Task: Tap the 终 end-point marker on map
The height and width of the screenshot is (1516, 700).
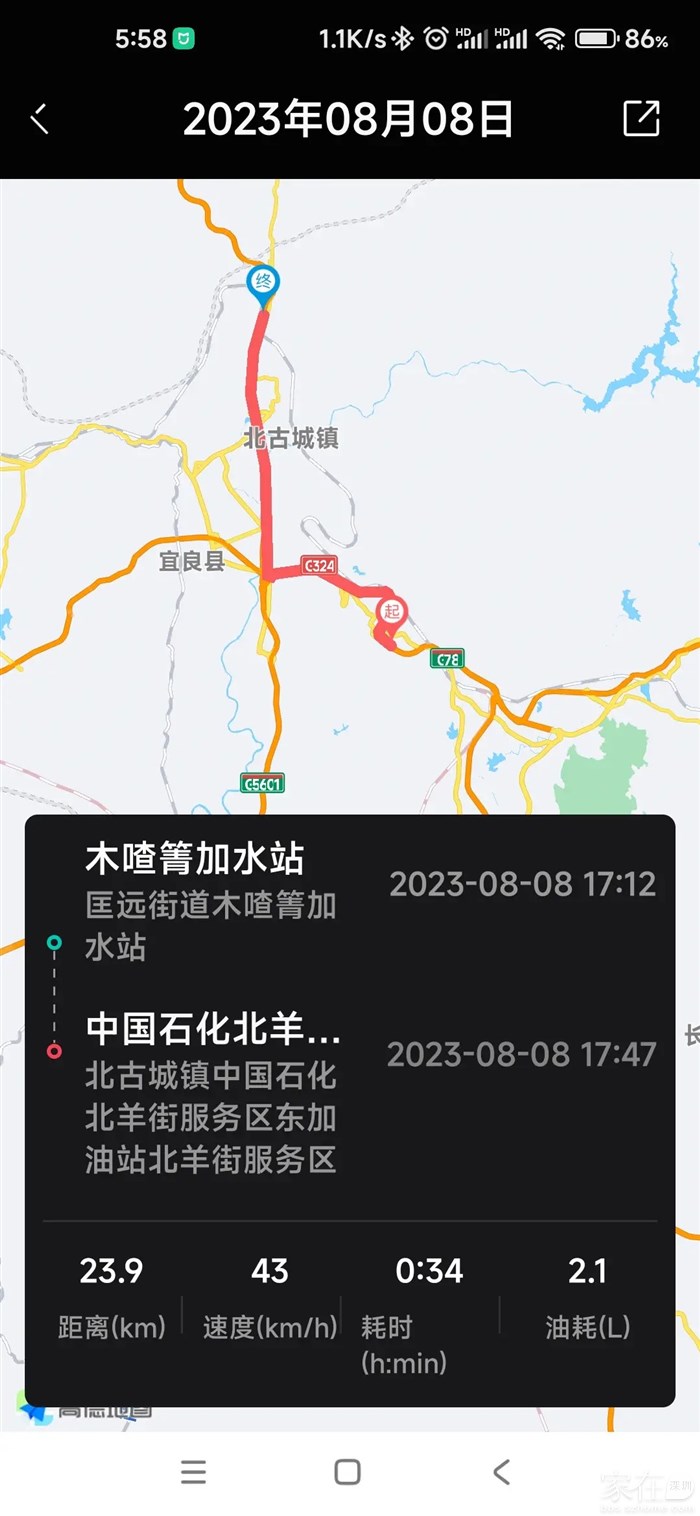Action: pos(263,281)
